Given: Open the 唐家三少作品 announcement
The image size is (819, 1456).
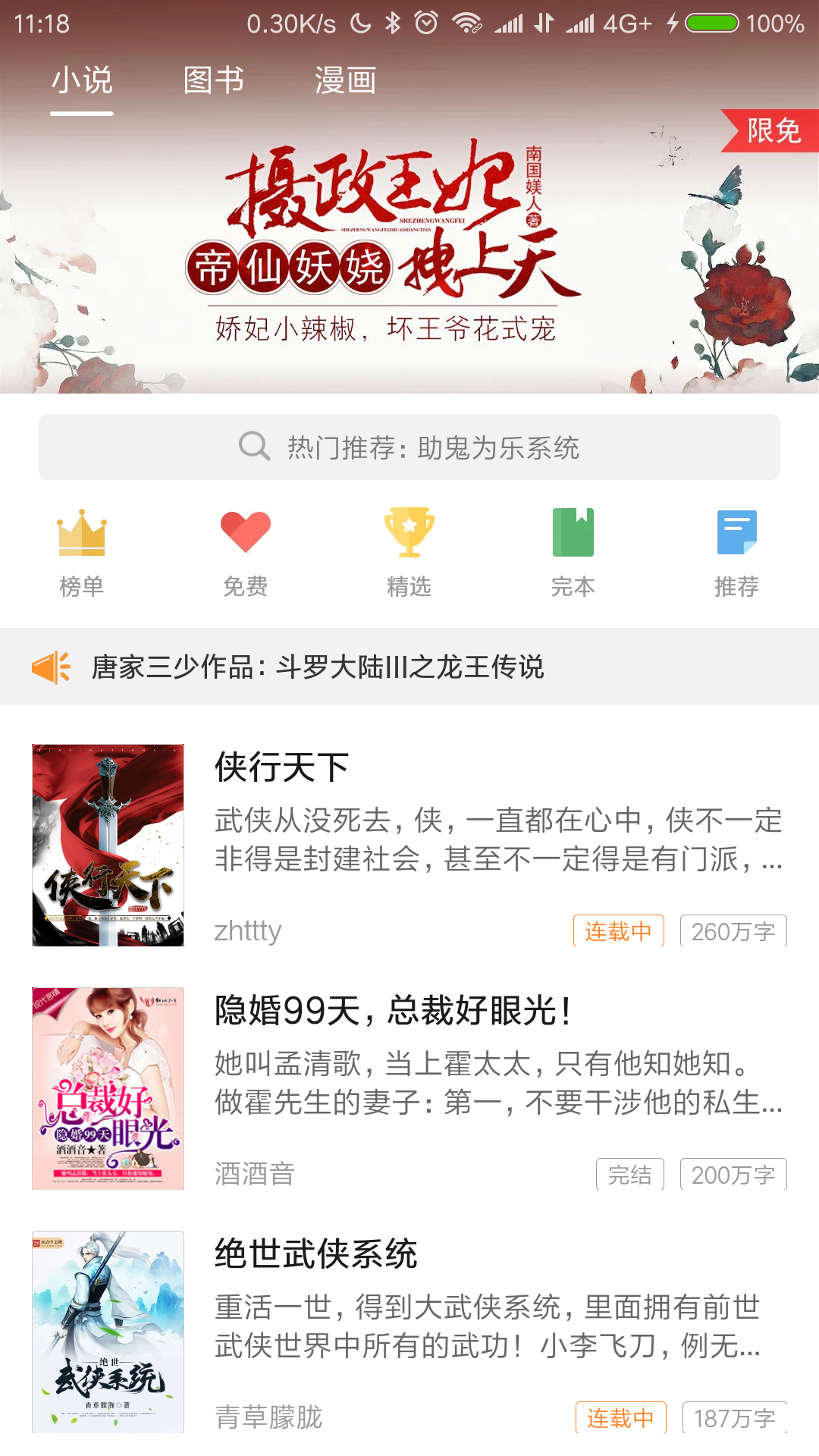Looking at the screenshot, I should (x=318, y=667).
